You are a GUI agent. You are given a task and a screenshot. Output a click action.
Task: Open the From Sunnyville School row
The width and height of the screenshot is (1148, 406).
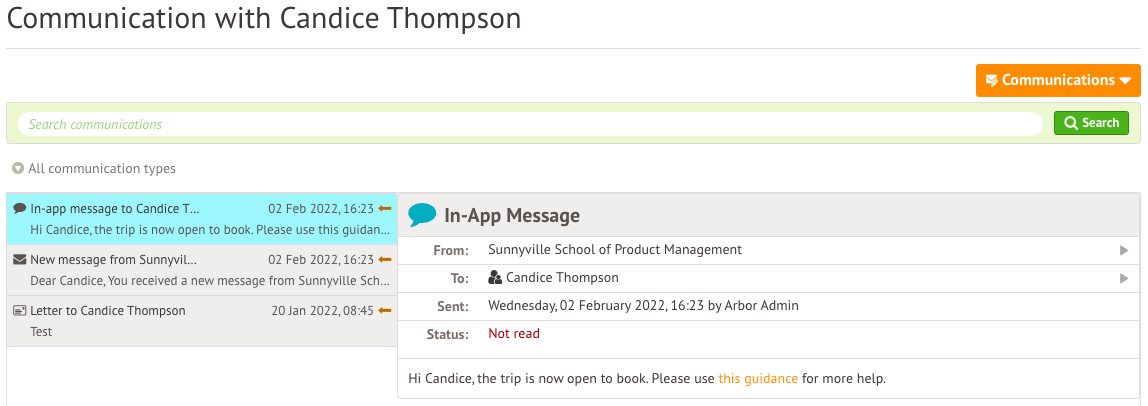(x=768, y=250)
